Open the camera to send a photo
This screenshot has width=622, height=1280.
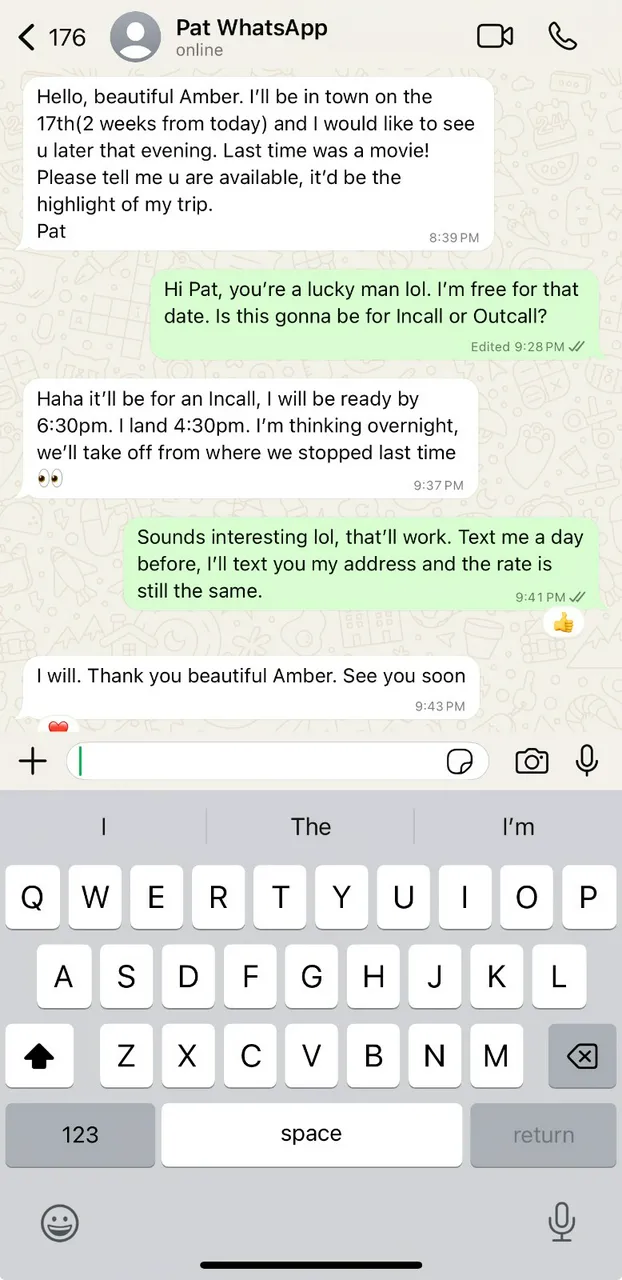[x=532, y=762]
